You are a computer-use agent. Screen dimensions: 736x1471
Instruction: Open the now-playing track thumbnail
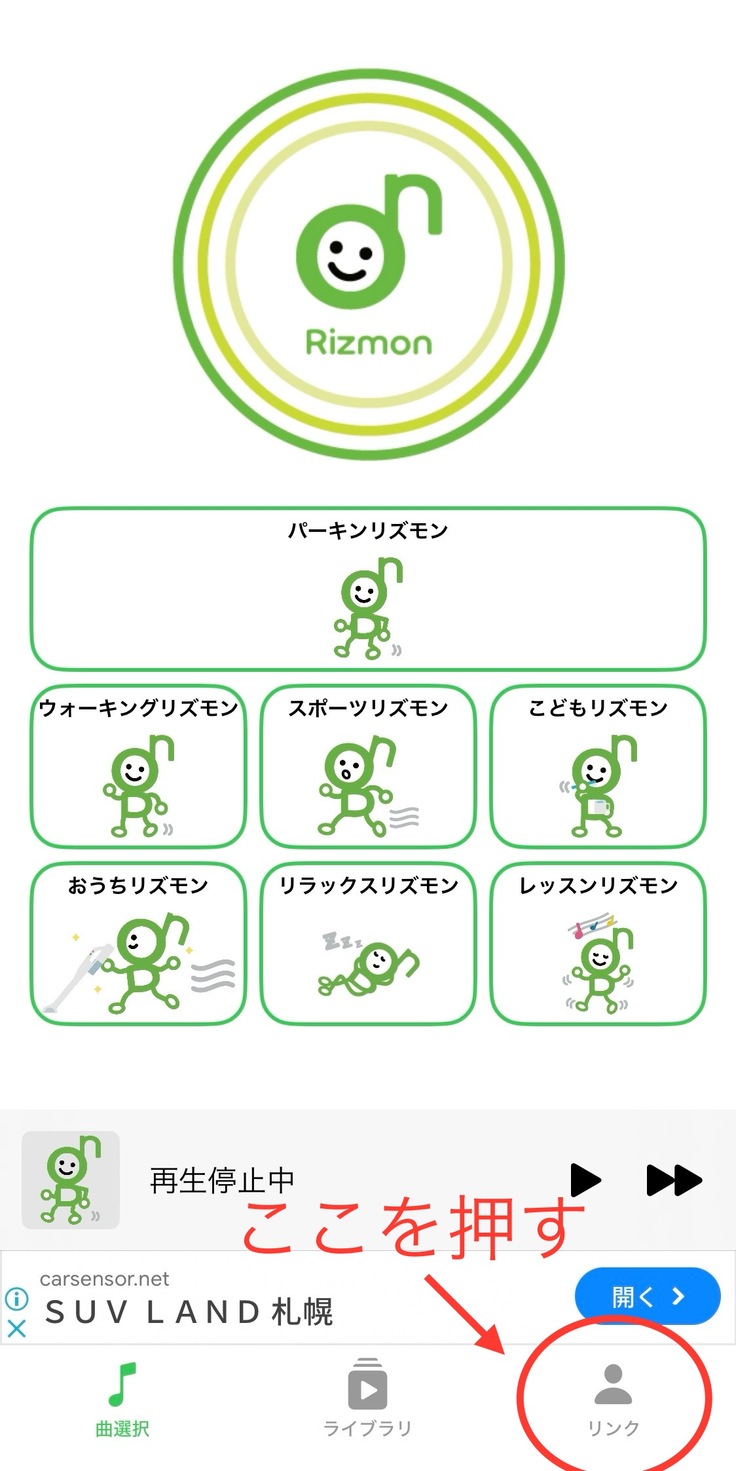[71, 1180]
